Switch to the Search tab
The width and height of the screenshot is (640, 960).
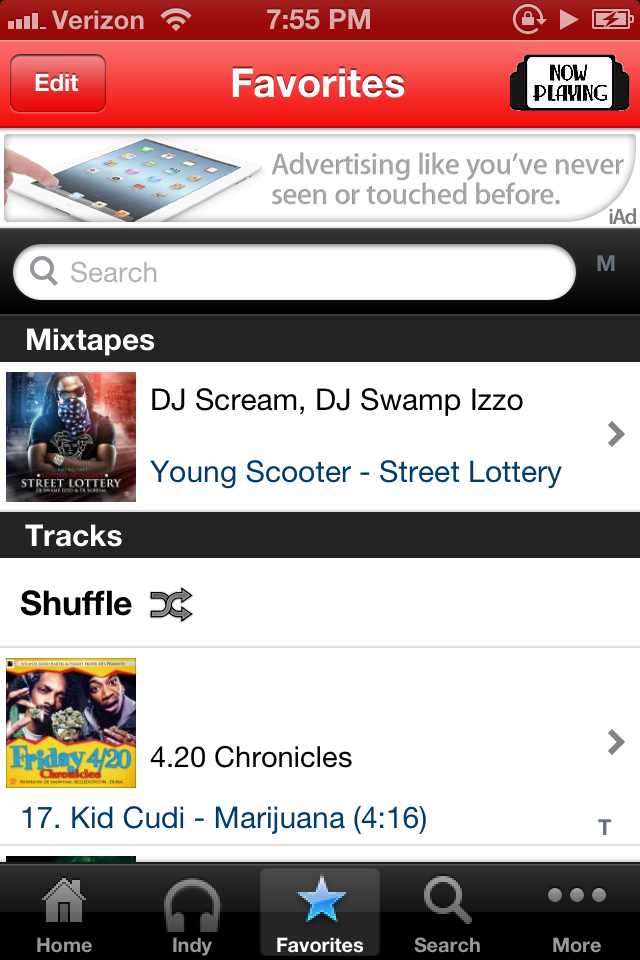[447, 914]
